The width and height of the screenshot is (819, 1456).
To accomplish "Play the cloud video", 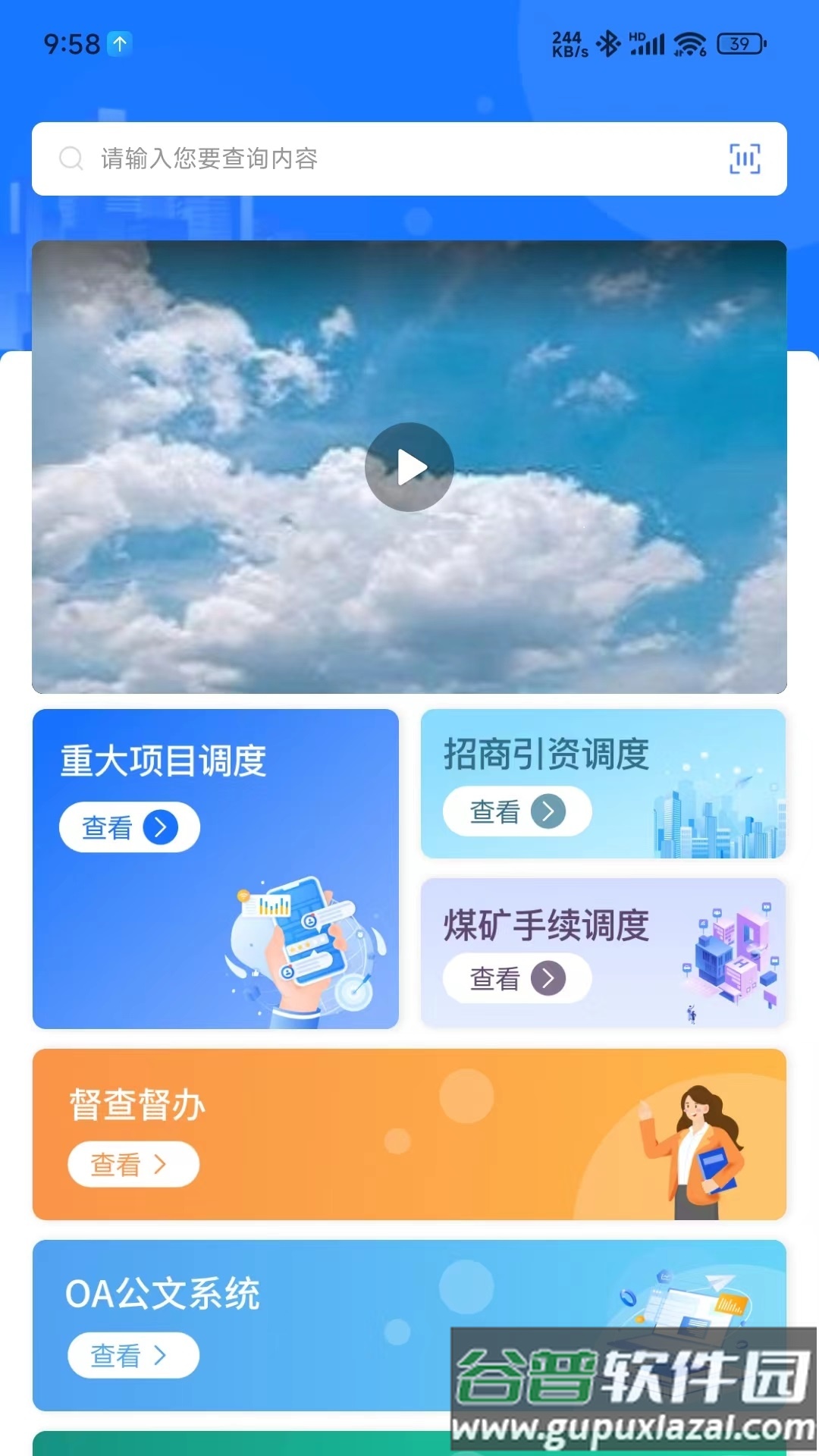I will (x=409, y=466).
